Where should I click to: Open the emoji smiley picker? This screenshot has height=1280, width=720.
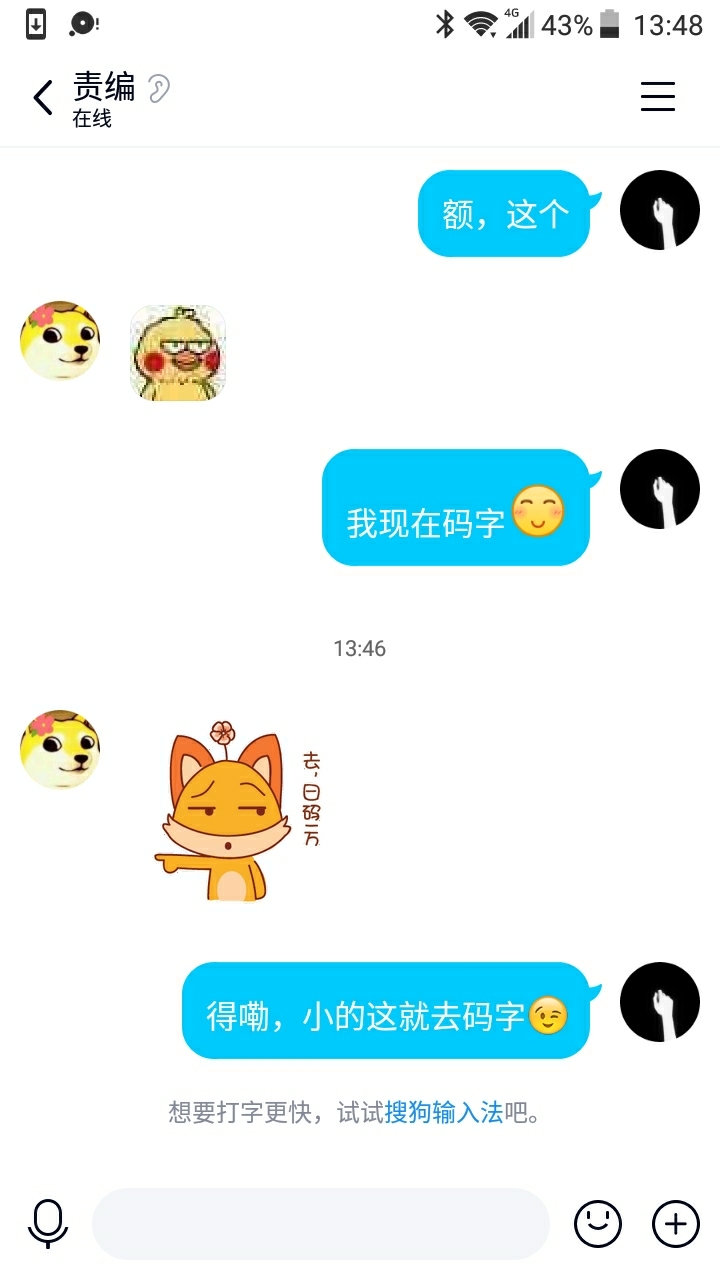point(598,1224)
